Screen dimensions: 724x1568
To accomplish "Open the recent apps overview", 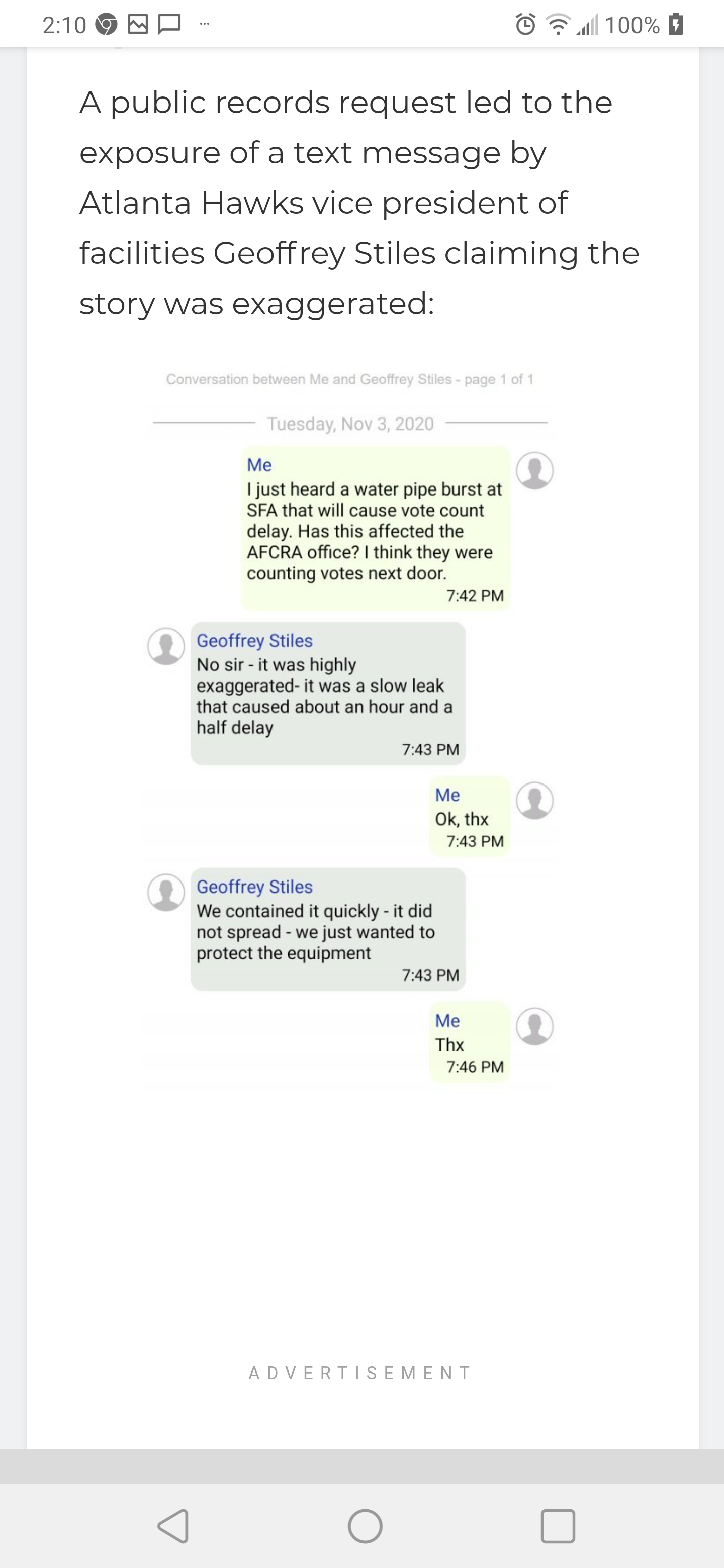I will [557, 1526].
